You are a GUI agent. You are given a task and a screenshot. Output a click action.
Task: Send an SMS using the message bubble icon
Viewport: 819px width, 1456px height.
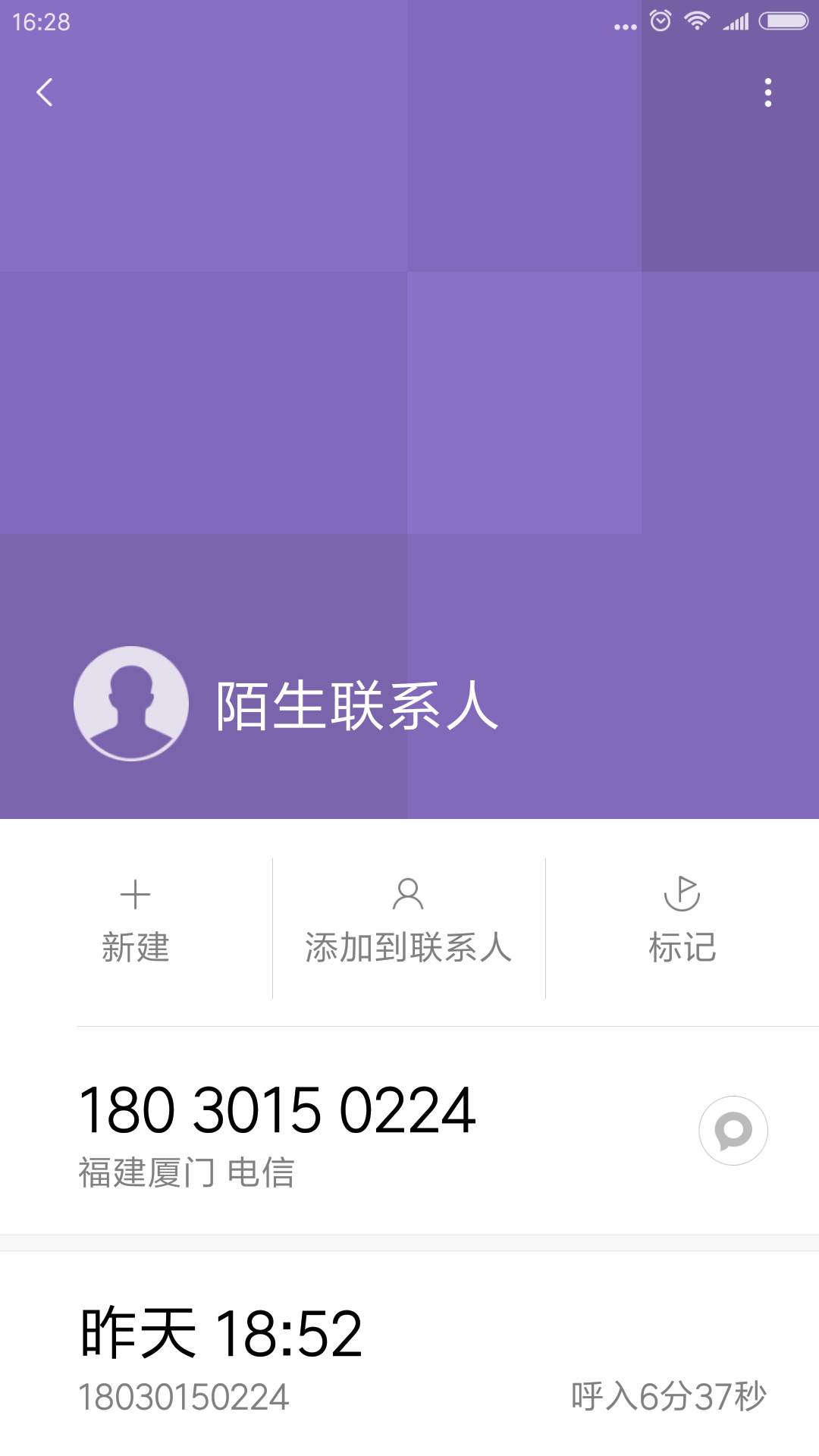(x=733, y=1130)
